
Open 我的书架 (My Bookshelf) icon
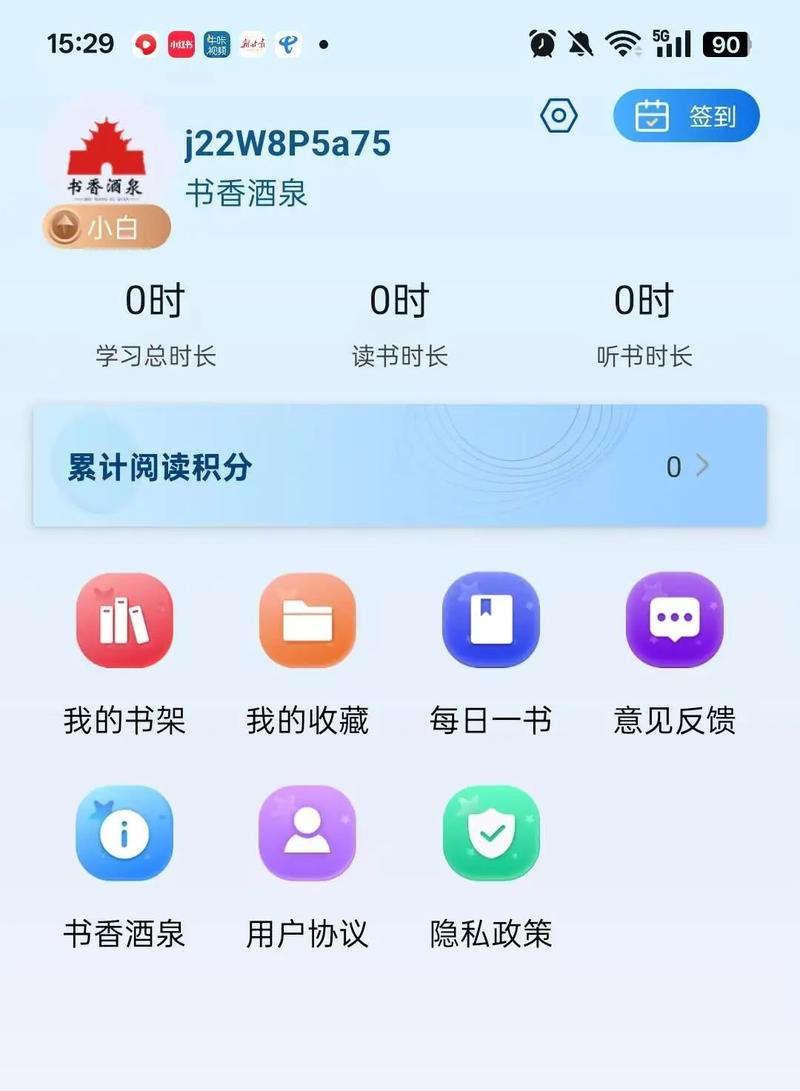pos(124,620)
